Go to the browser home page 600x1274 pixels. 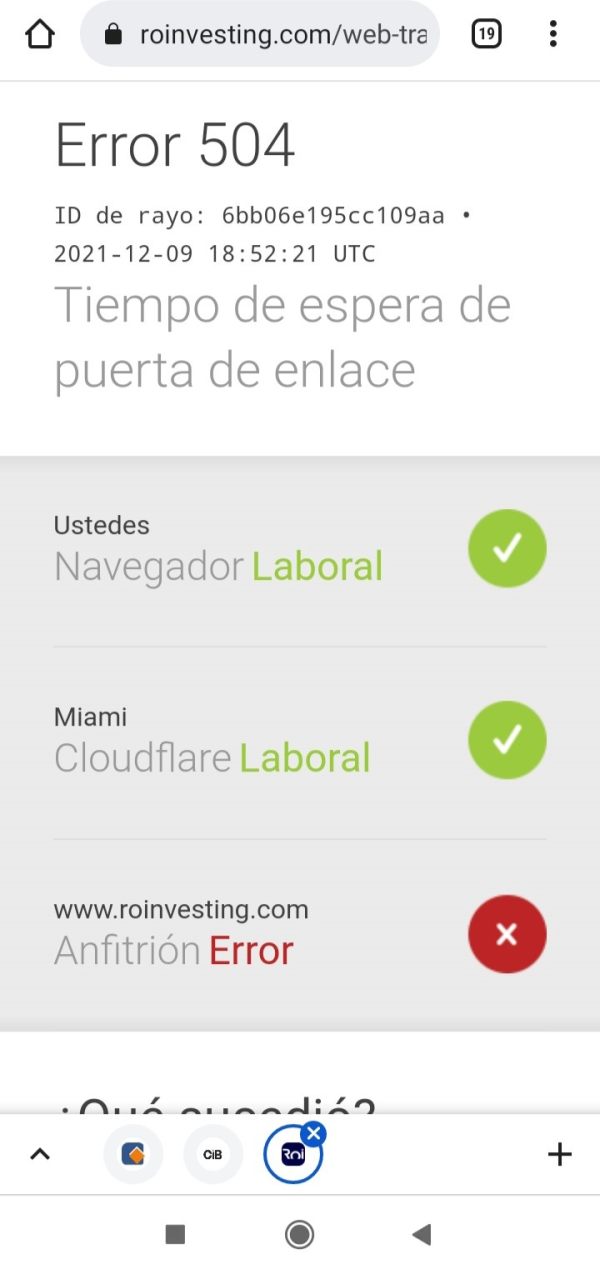pos(39,35)
